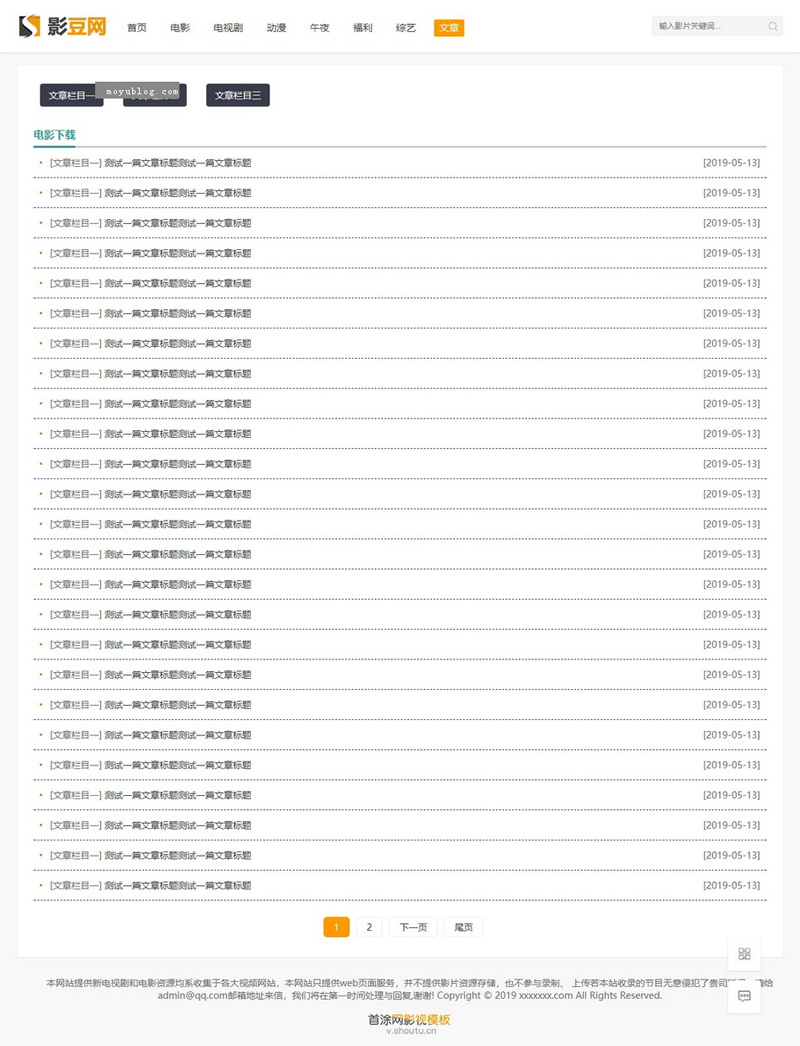Go to page 2 of the list

[369, 927]
